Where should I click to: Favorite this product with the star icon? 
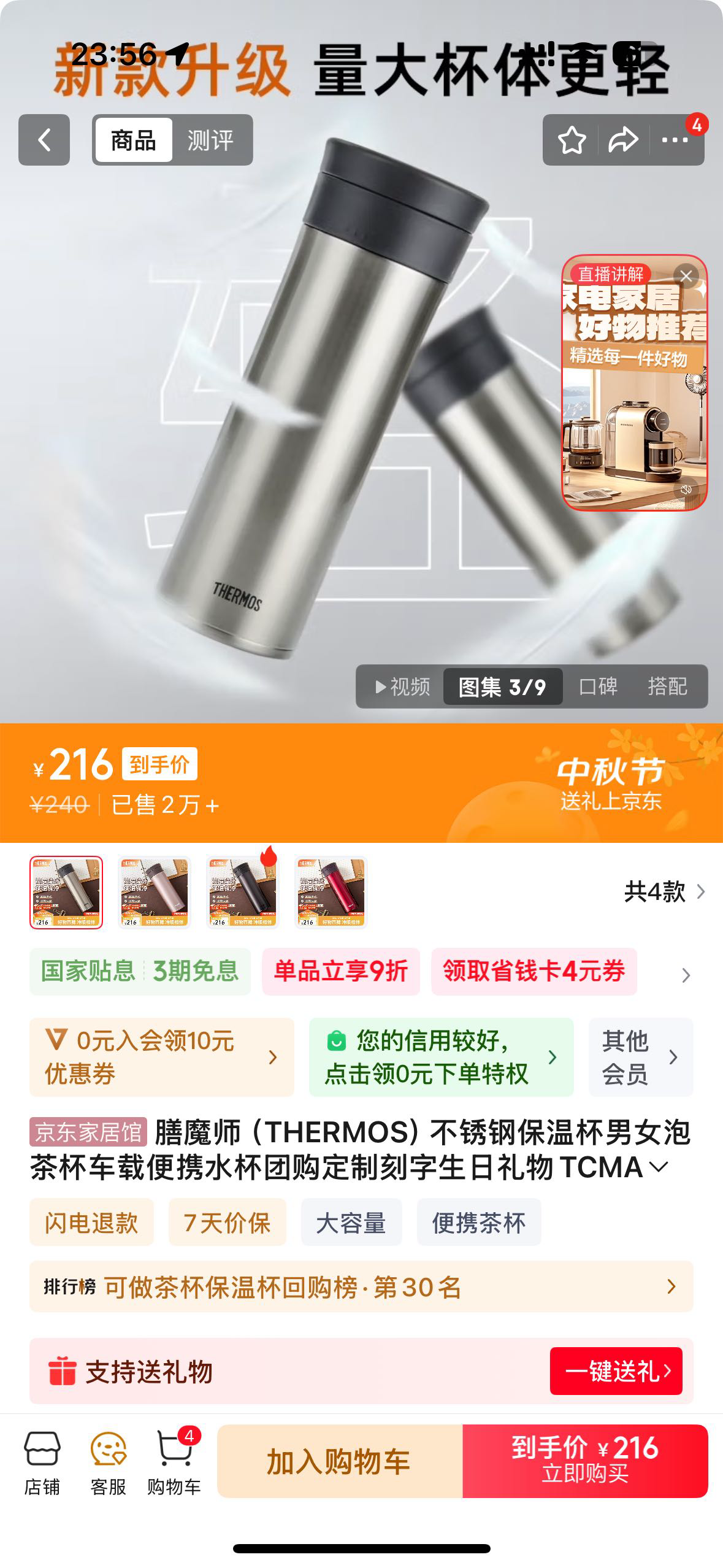pyautogui.click(x=571, y=140)
